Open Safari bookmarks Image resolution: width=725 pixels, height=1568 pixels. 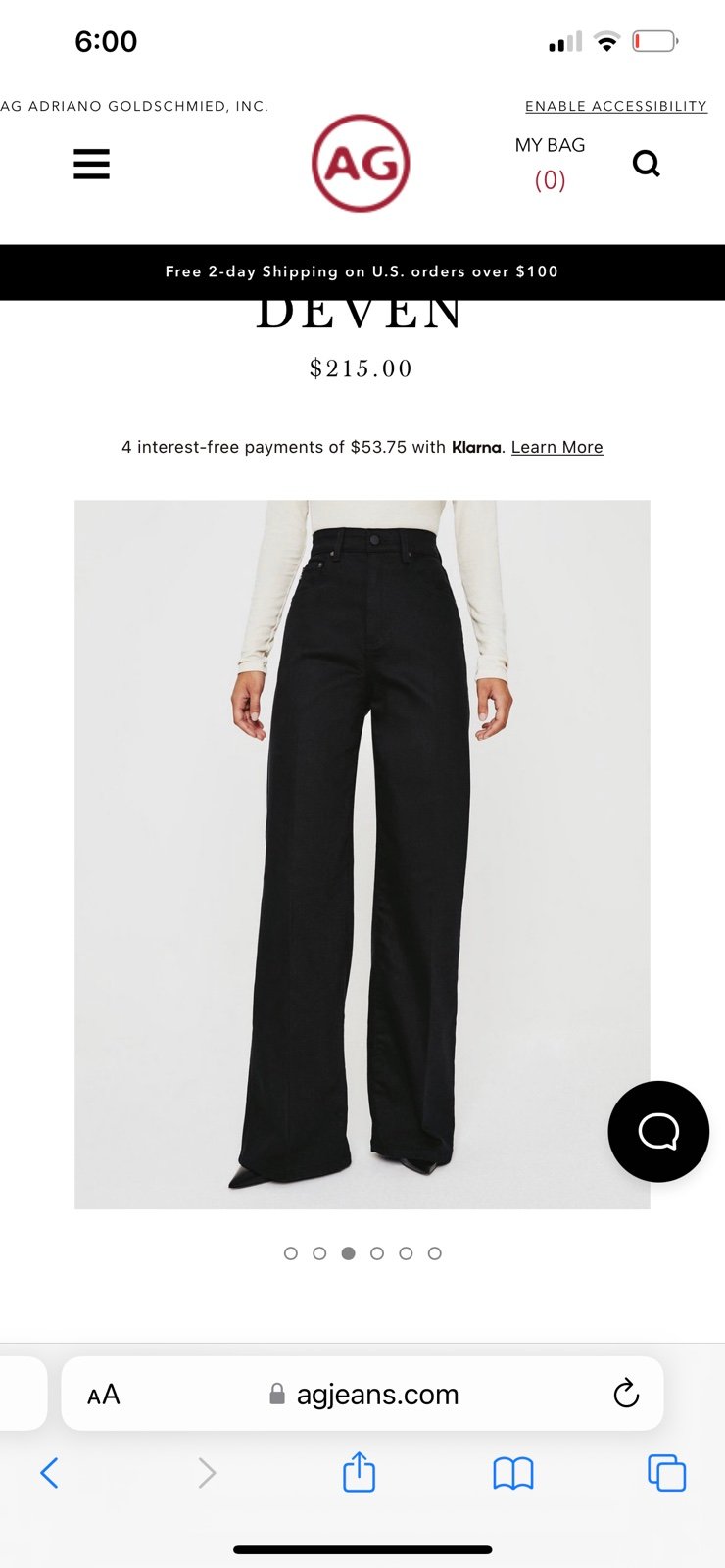click(x=512, y=1472)
